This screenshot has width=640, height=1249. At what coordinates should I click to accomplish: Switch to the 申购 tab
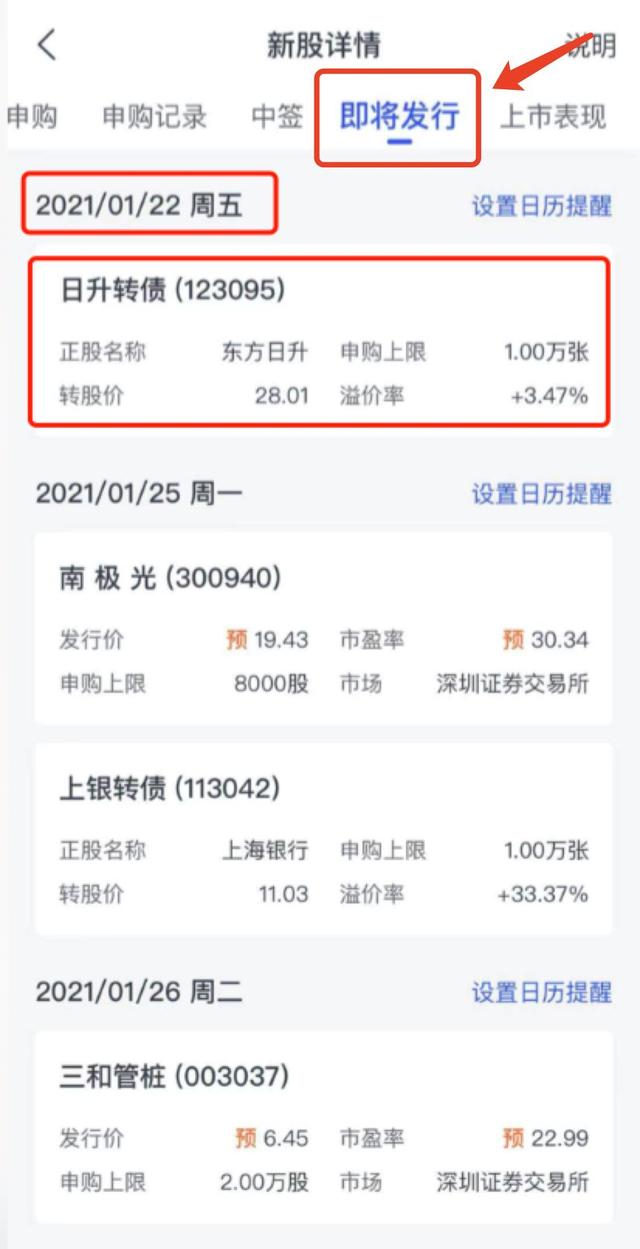pyautogui.click(x=32, y=116)
